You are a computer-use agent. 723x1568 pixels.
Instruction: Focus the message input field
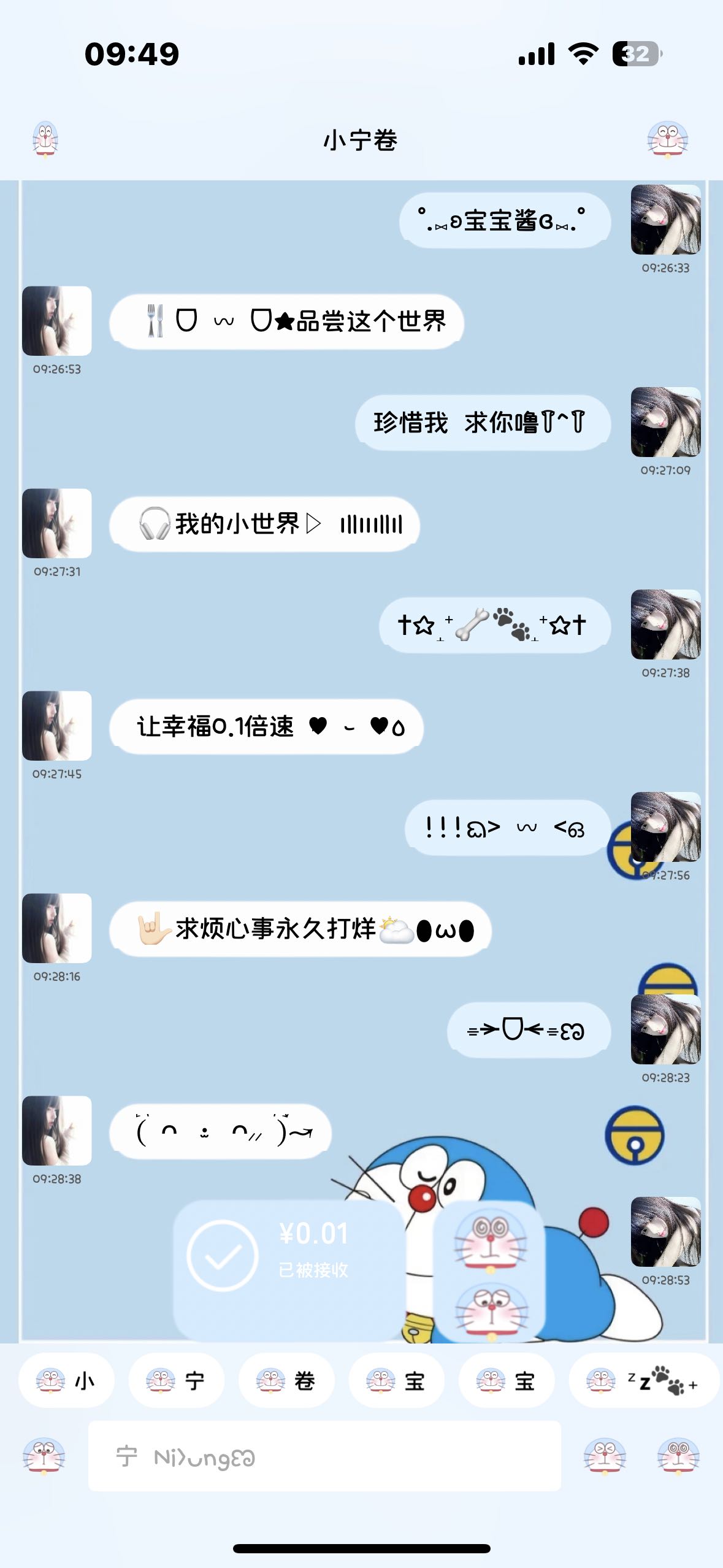click(324, 1456)
